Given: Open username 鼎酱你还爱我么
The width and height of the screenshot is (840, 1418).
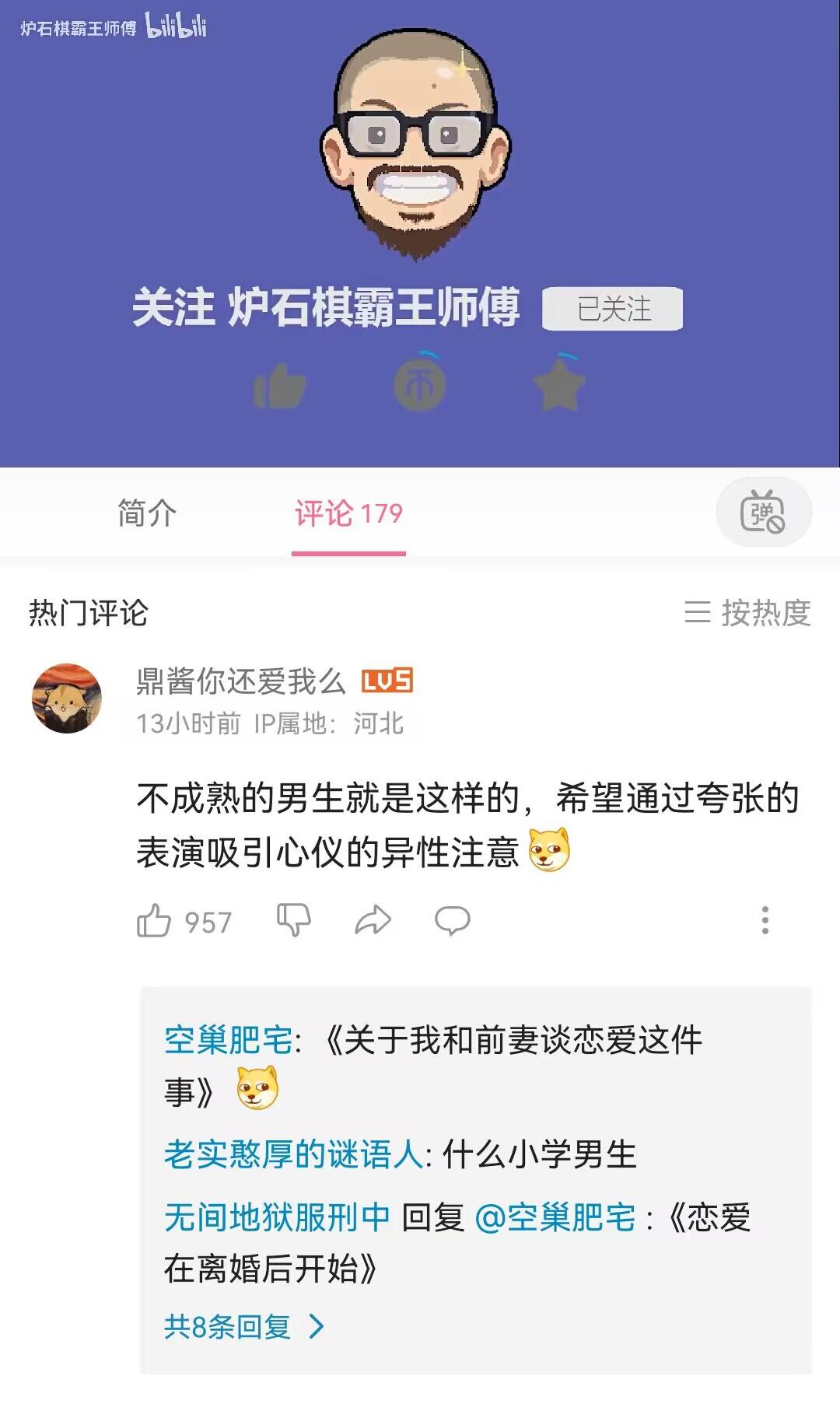Looking at the screenshot, I should tap(240, 681).
